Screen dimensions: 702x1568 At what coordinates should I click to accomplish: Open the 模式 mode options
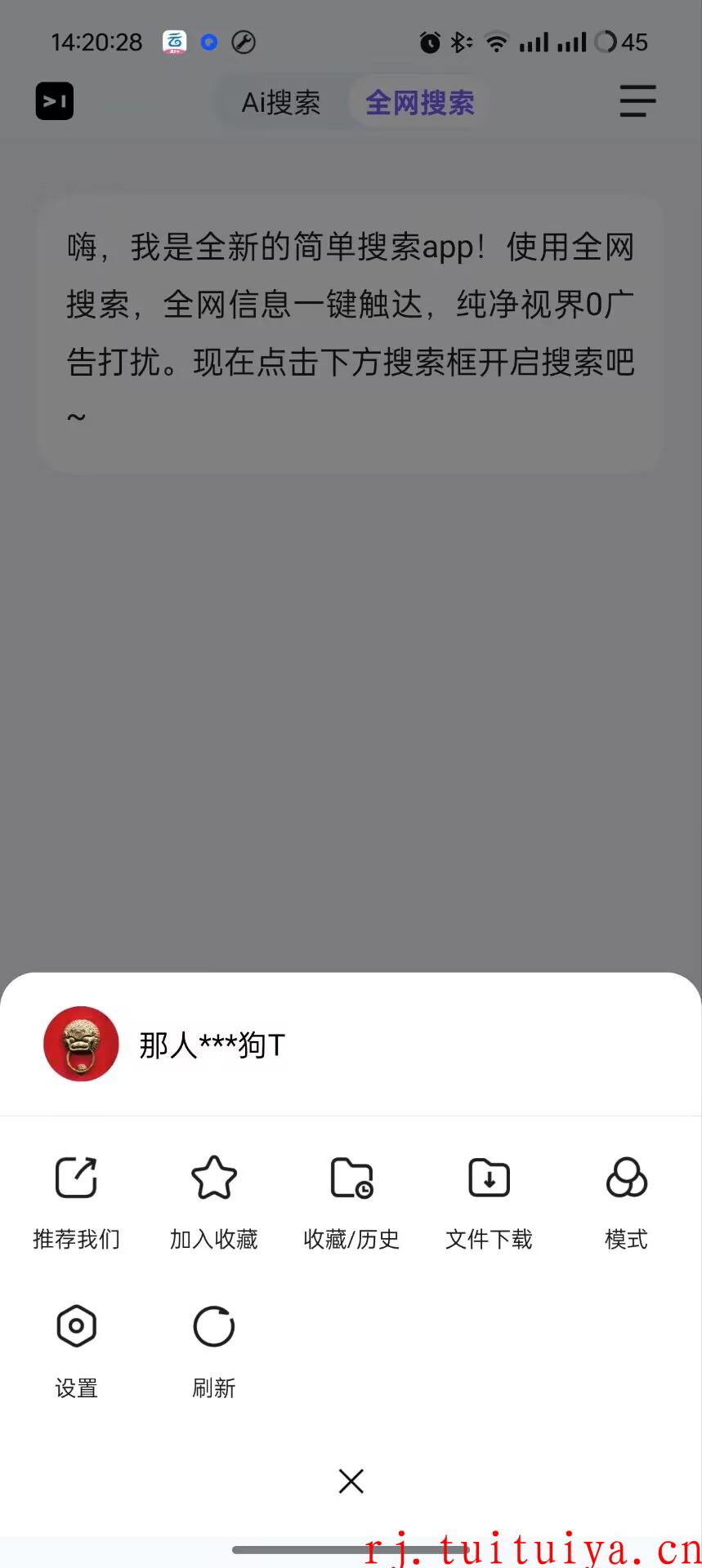coord(626,1202)
